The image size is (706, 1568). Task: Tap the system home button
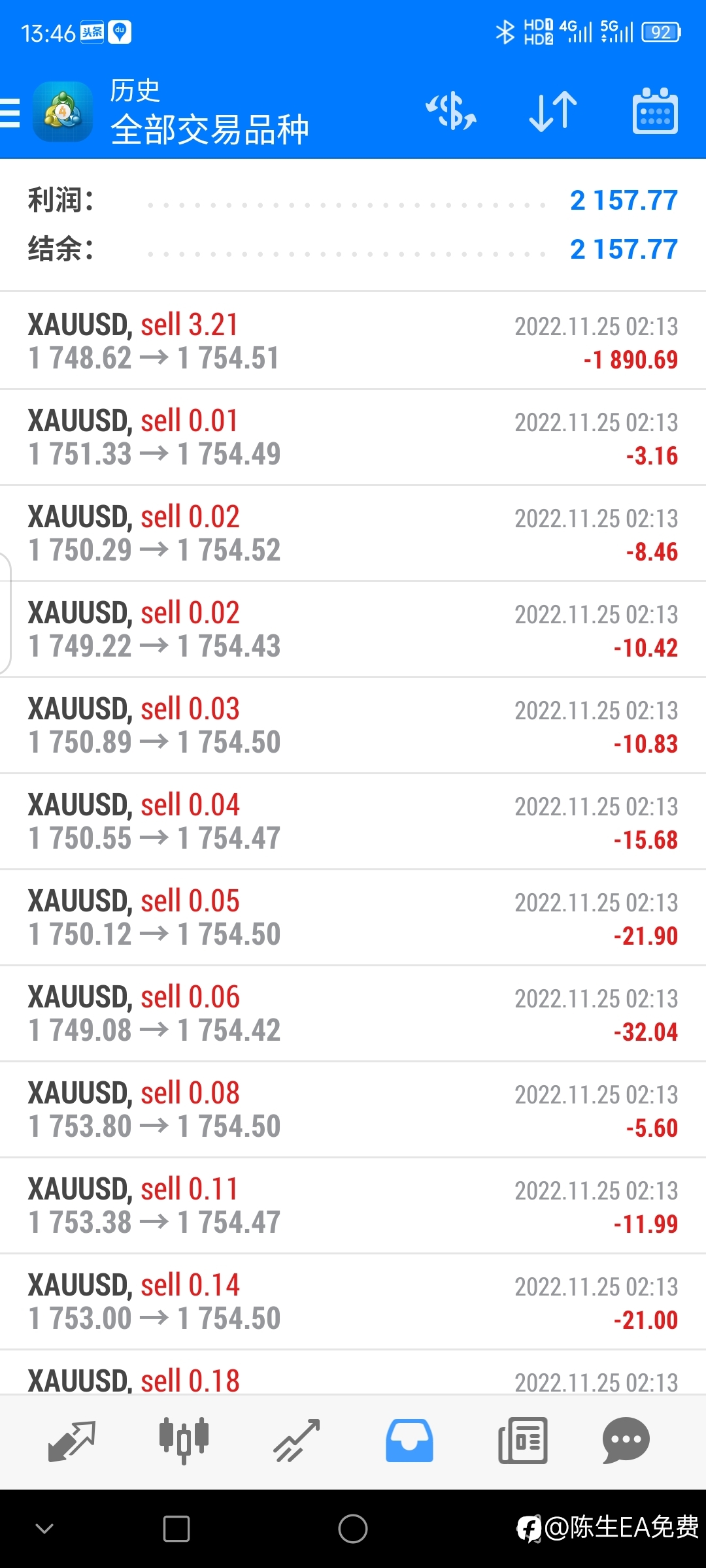(x=353, y=1529)
